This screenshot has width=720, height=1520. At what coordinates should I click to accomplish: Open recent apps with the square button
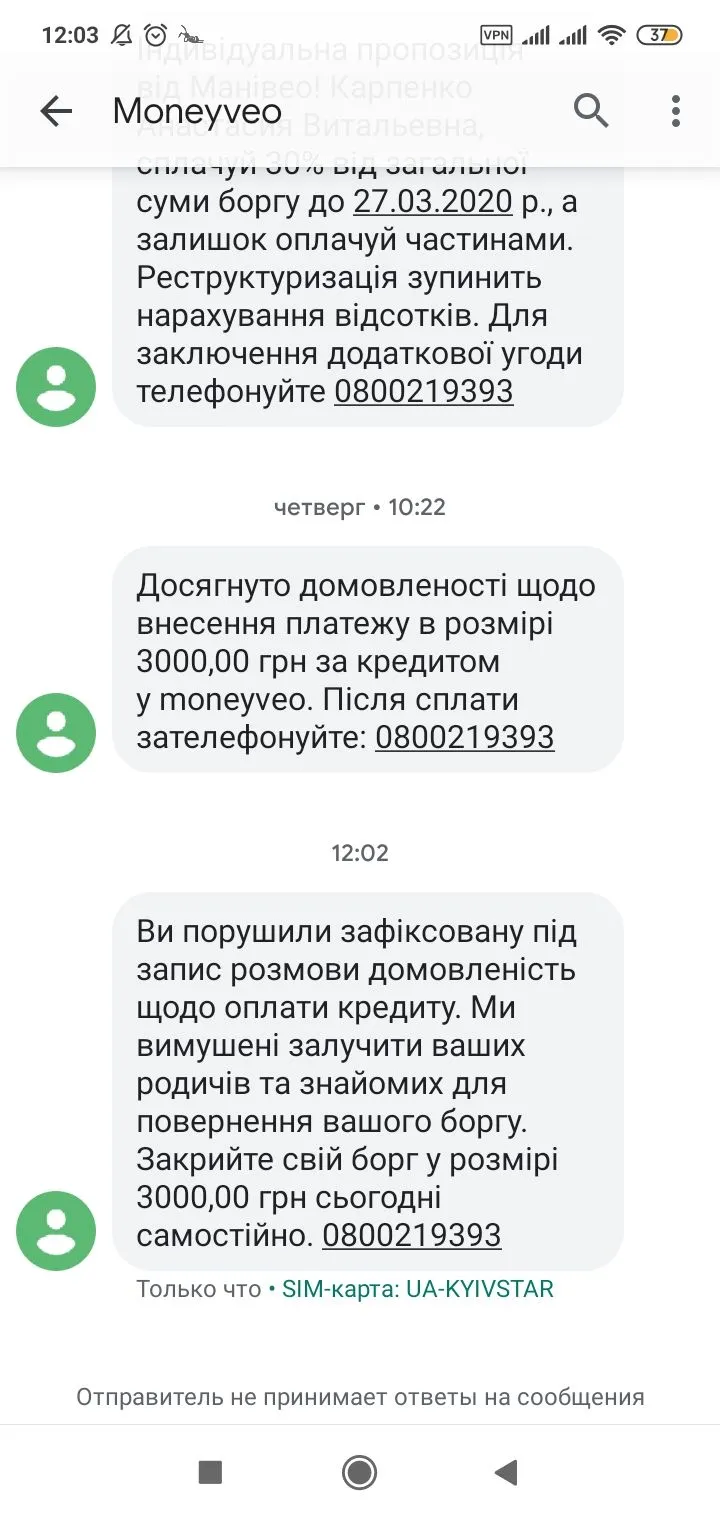point(210,1472)
